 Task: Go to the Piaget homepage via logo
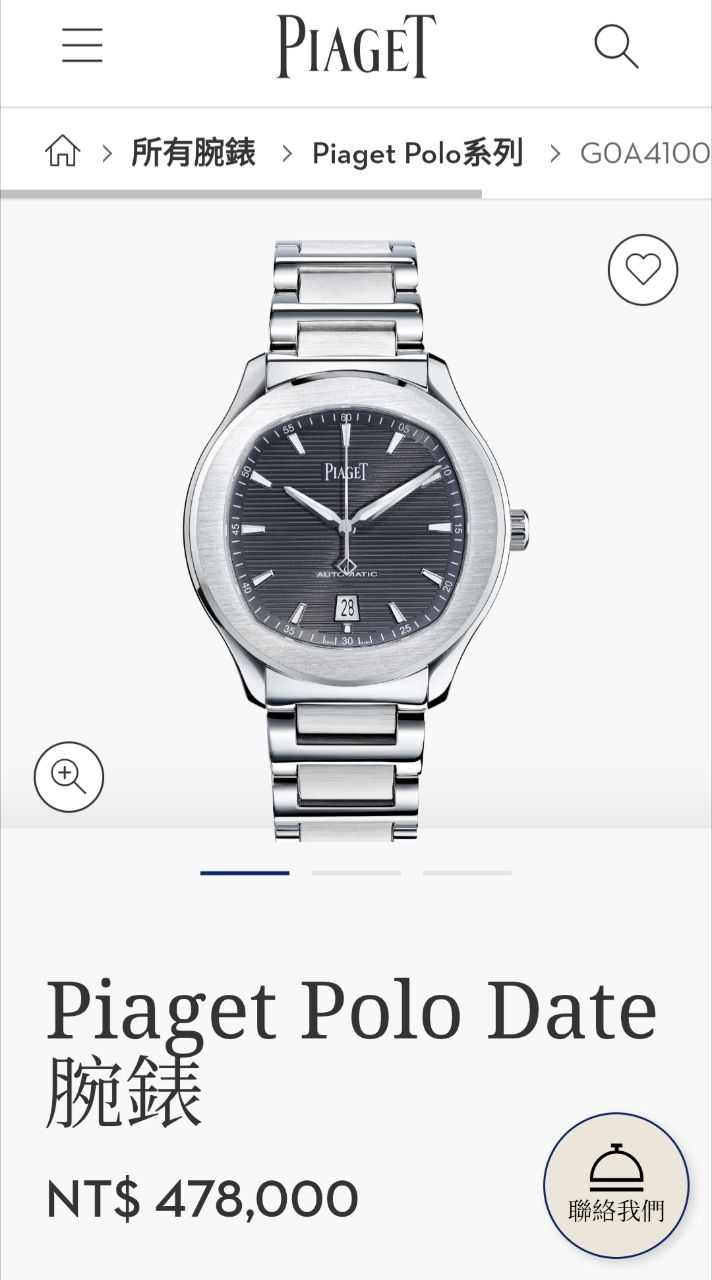pos(356,46)
